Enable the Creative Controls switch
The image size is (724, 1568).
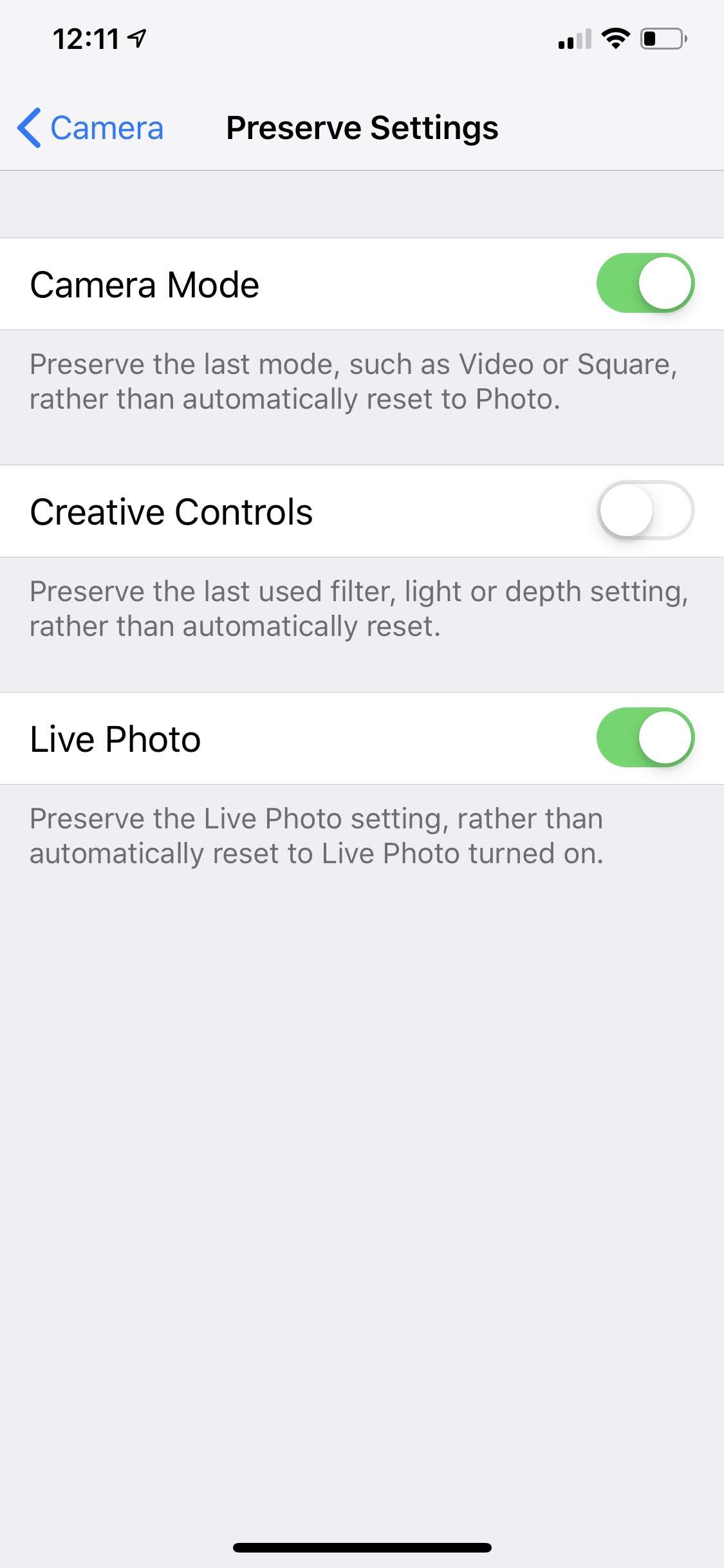coord(645,510)
